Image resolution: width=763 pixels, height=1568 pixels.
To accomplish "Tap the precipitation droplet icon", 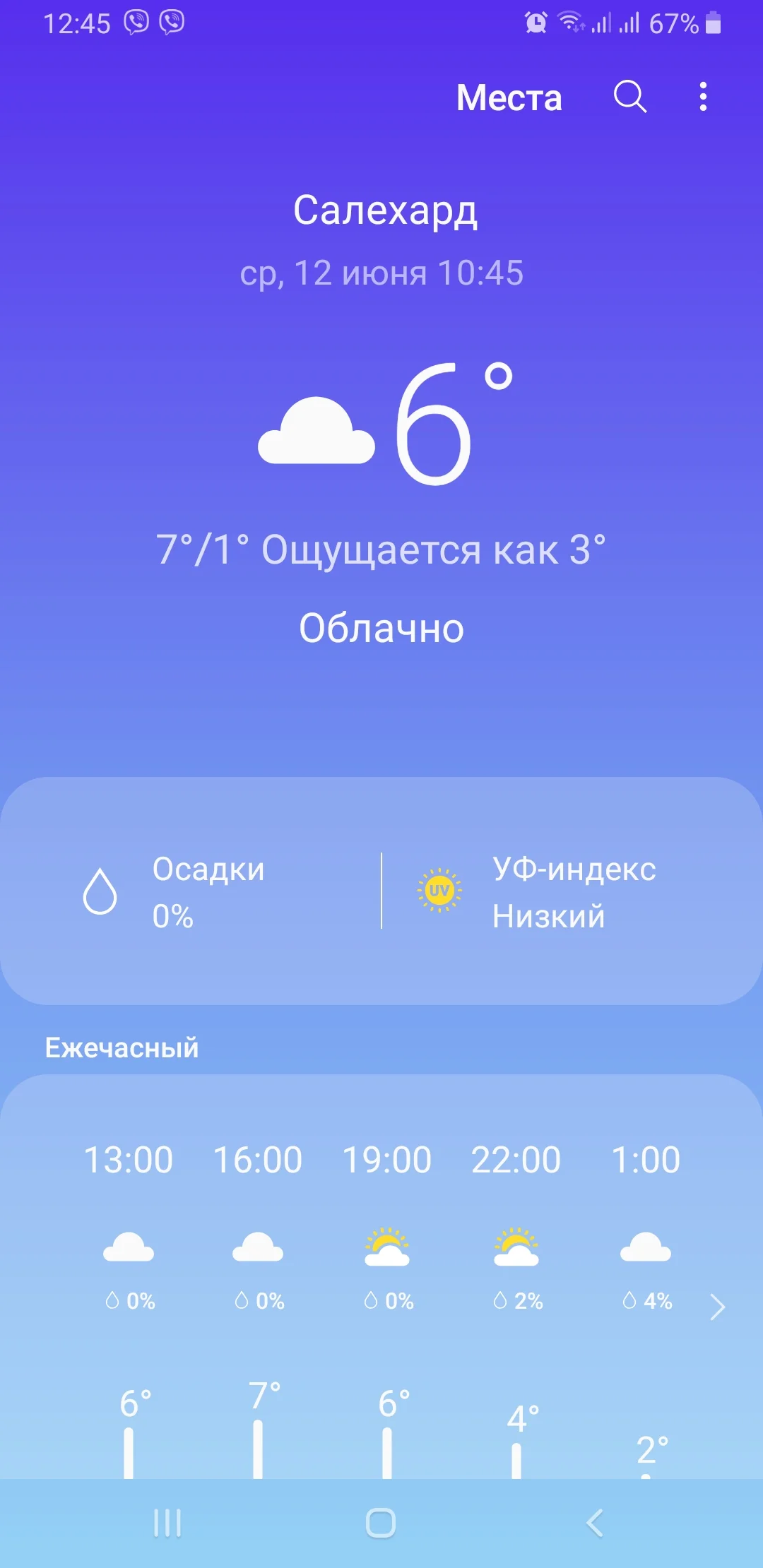I will (100, 892).
